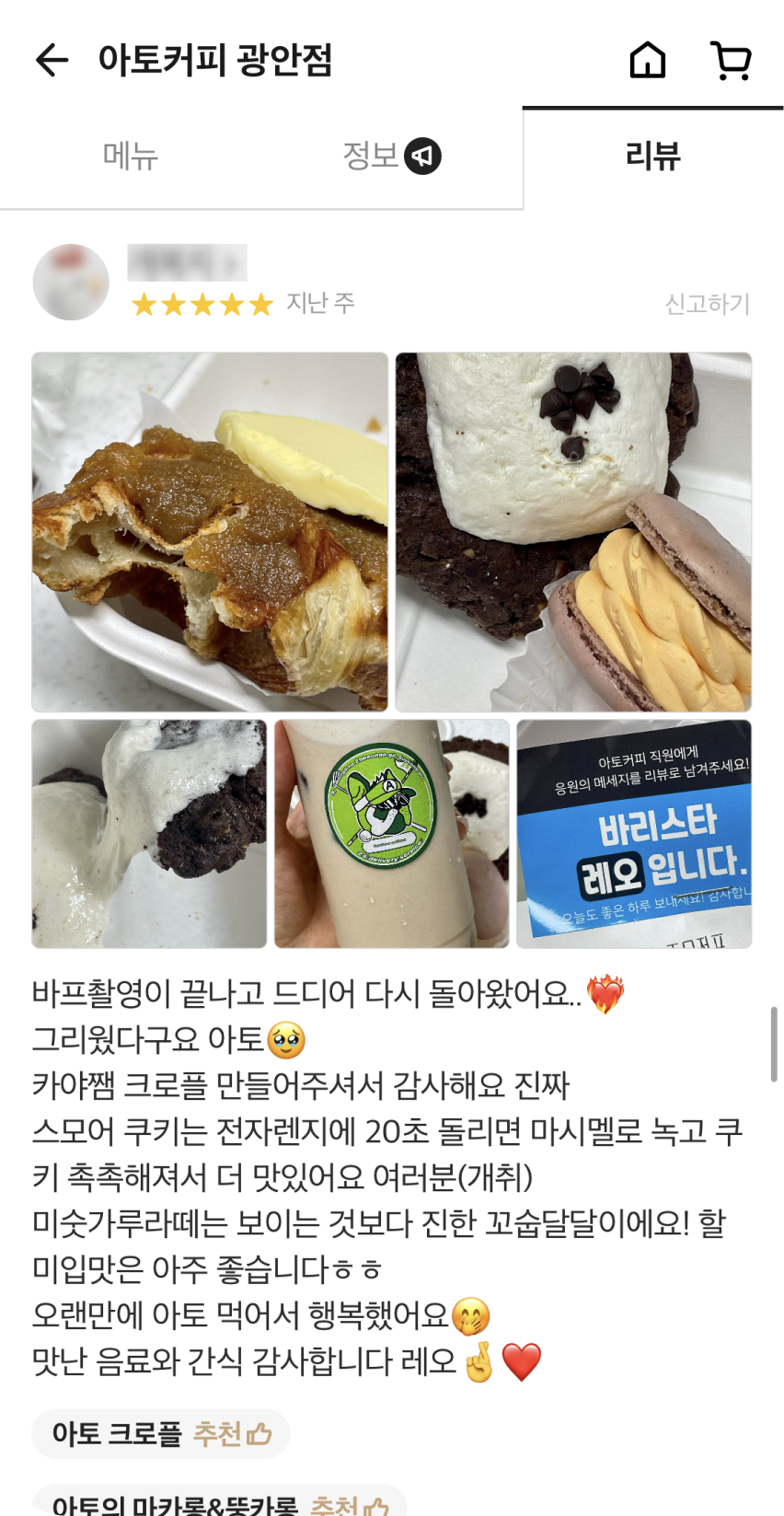Go back from 아토커피 광안점
784x1516 pixels.
tap(52, 61)
